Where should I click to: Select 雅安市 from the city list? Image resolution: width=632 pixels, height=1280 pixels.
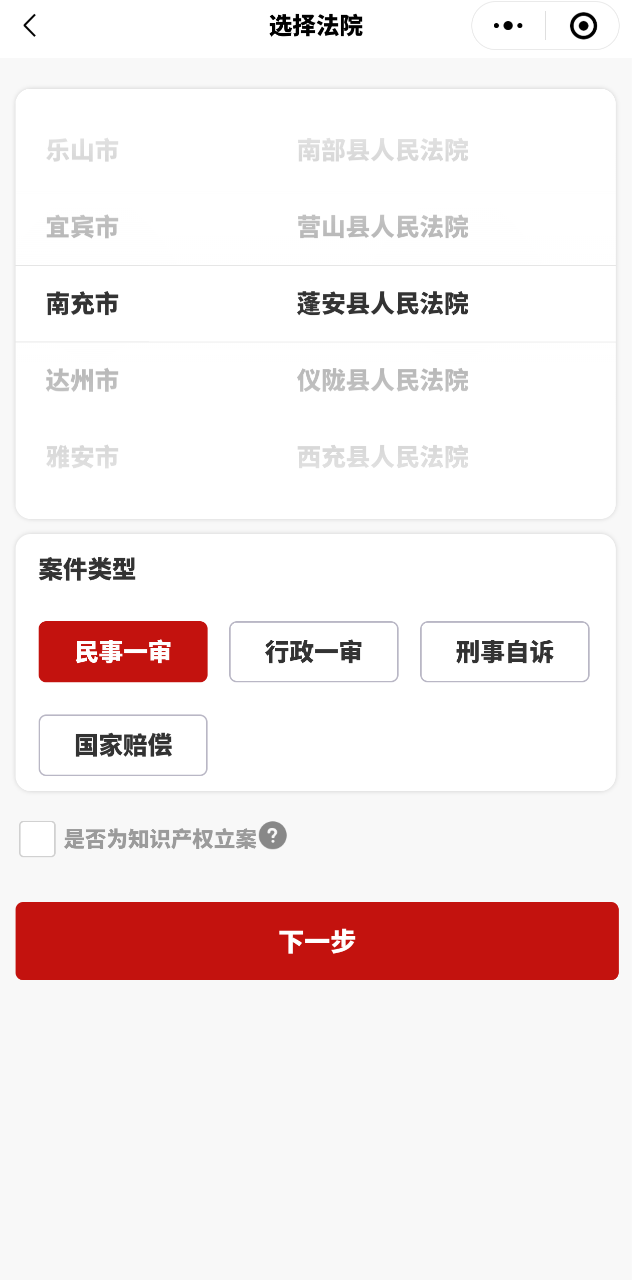click(82, 458)
